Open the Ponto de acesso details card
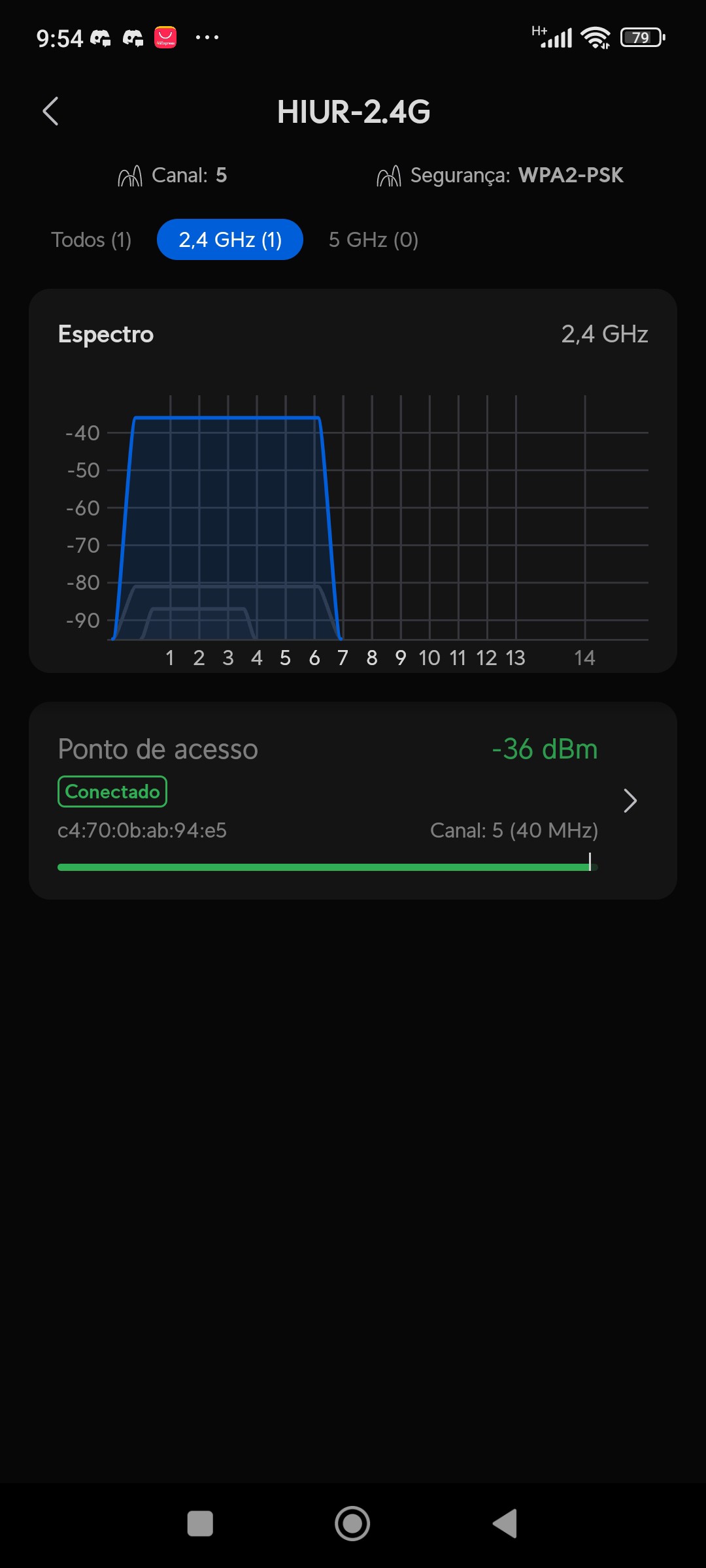This screenshot has height=1568, width=706. (x=353, y=800)
